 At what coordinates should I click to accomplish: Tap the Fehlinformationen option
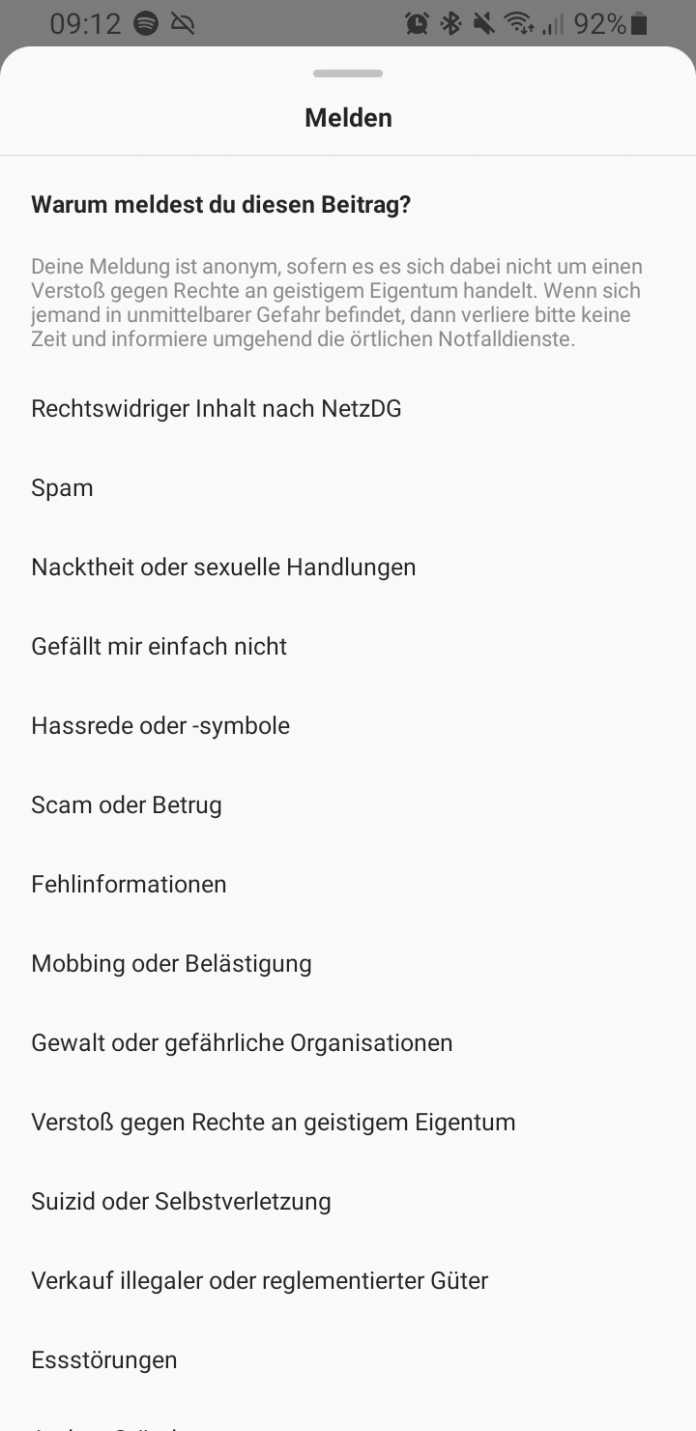coord(129,884)
